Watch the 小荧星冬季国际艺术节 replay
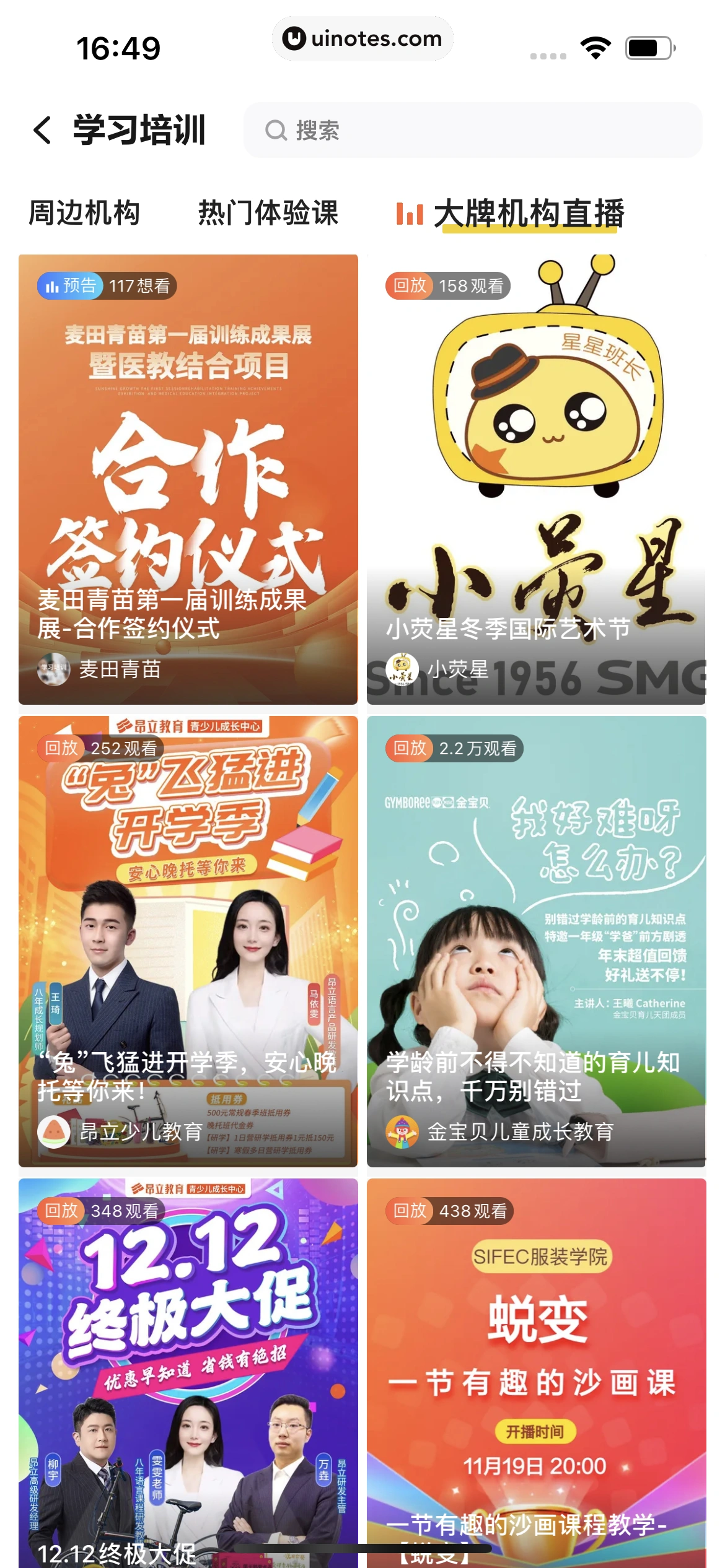Image resolution: width=725 pixels, height=1568 pixels. tap(536, 479)
